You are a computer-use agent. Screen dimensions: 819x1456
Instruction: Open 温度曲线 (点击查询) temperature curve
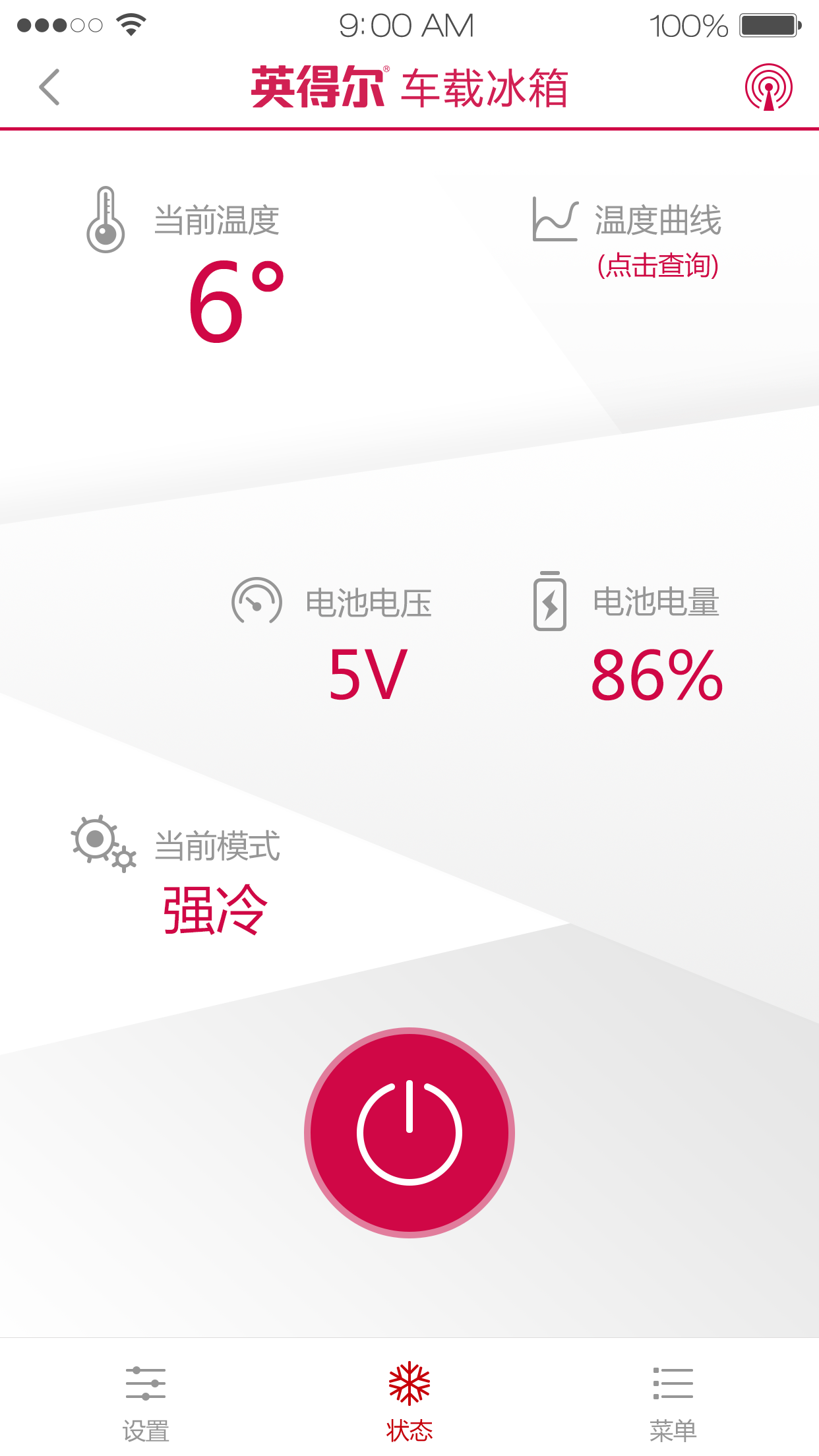(656, 241)
